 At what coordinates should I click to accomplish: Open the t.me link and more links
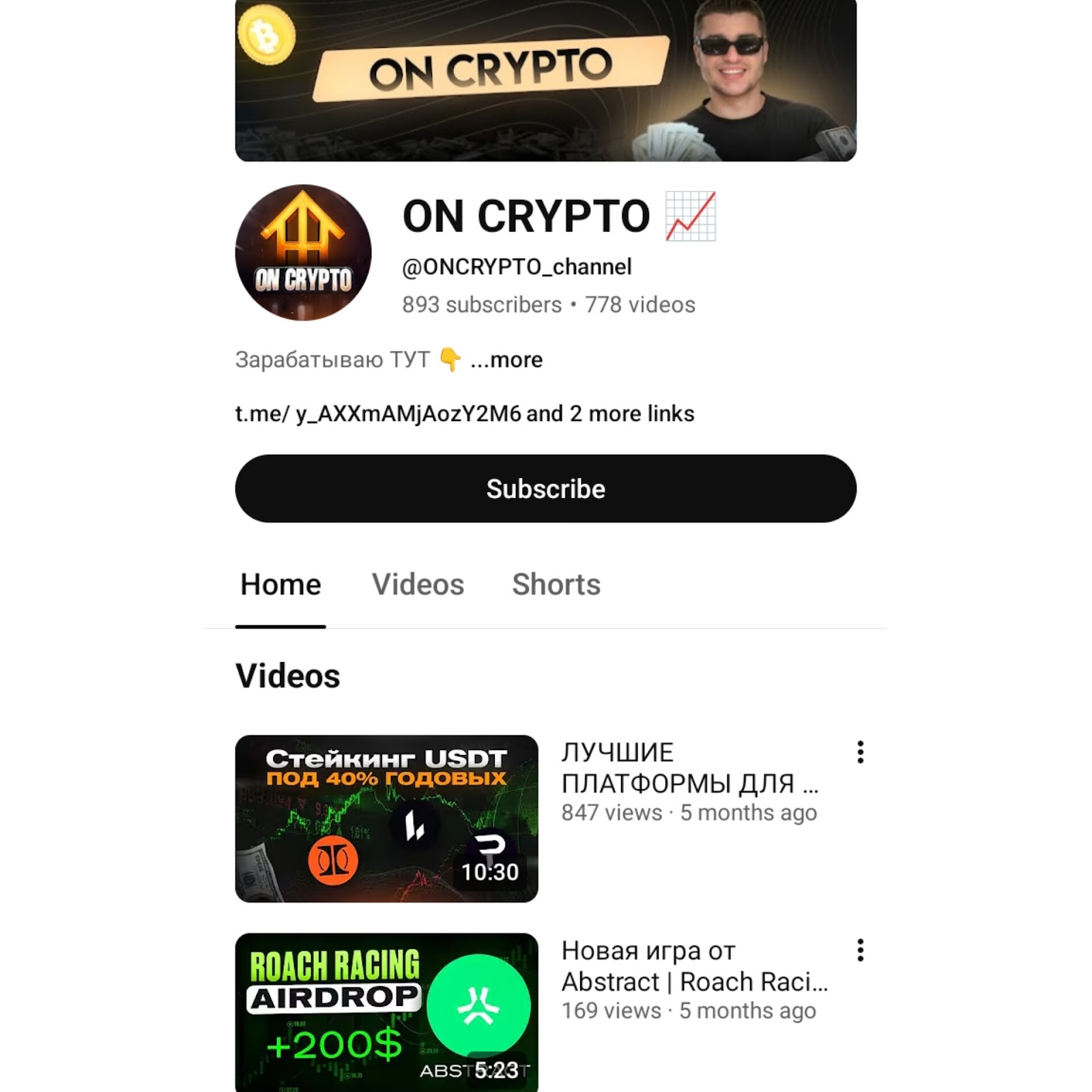(x=464, y=414)
